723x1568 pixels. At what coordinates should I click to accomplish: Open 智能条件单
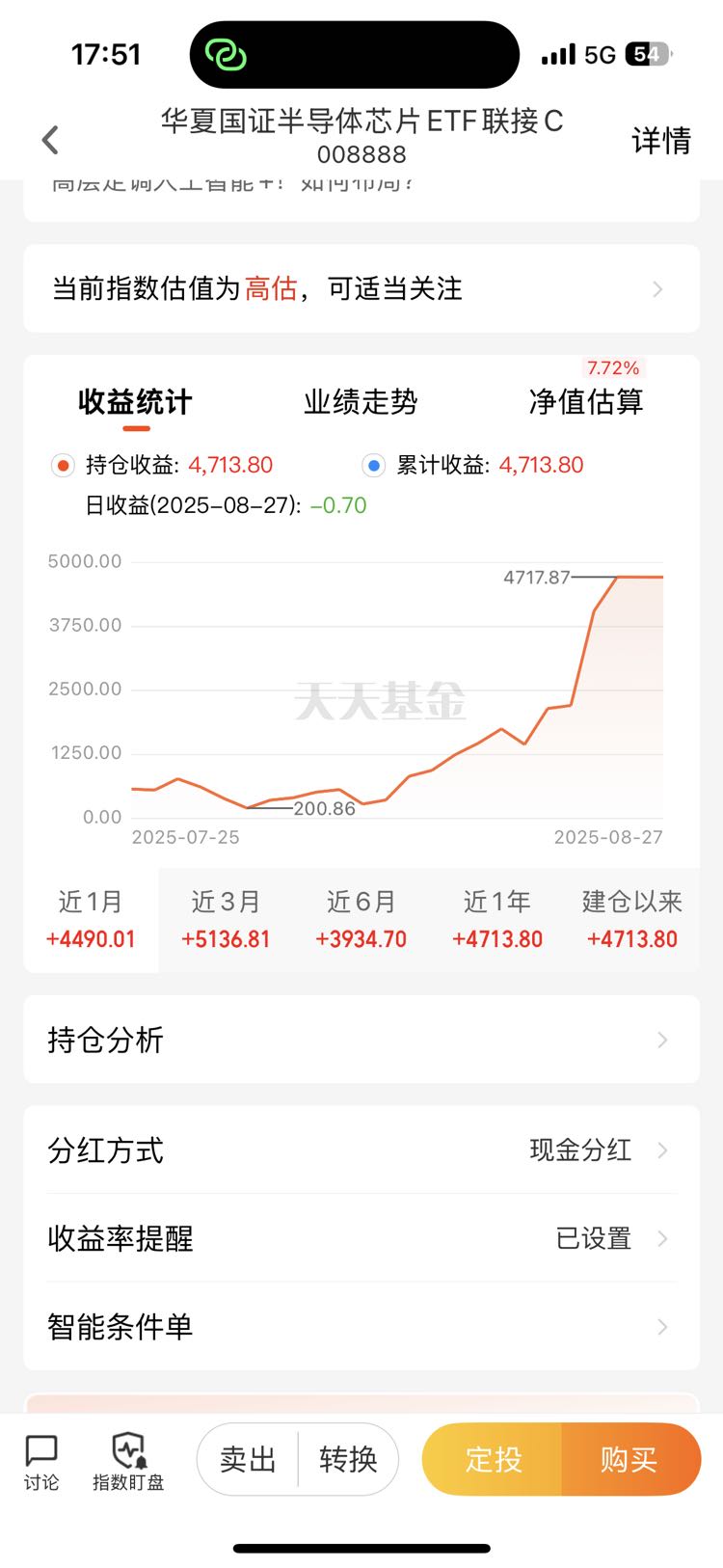pos(361,1327)
